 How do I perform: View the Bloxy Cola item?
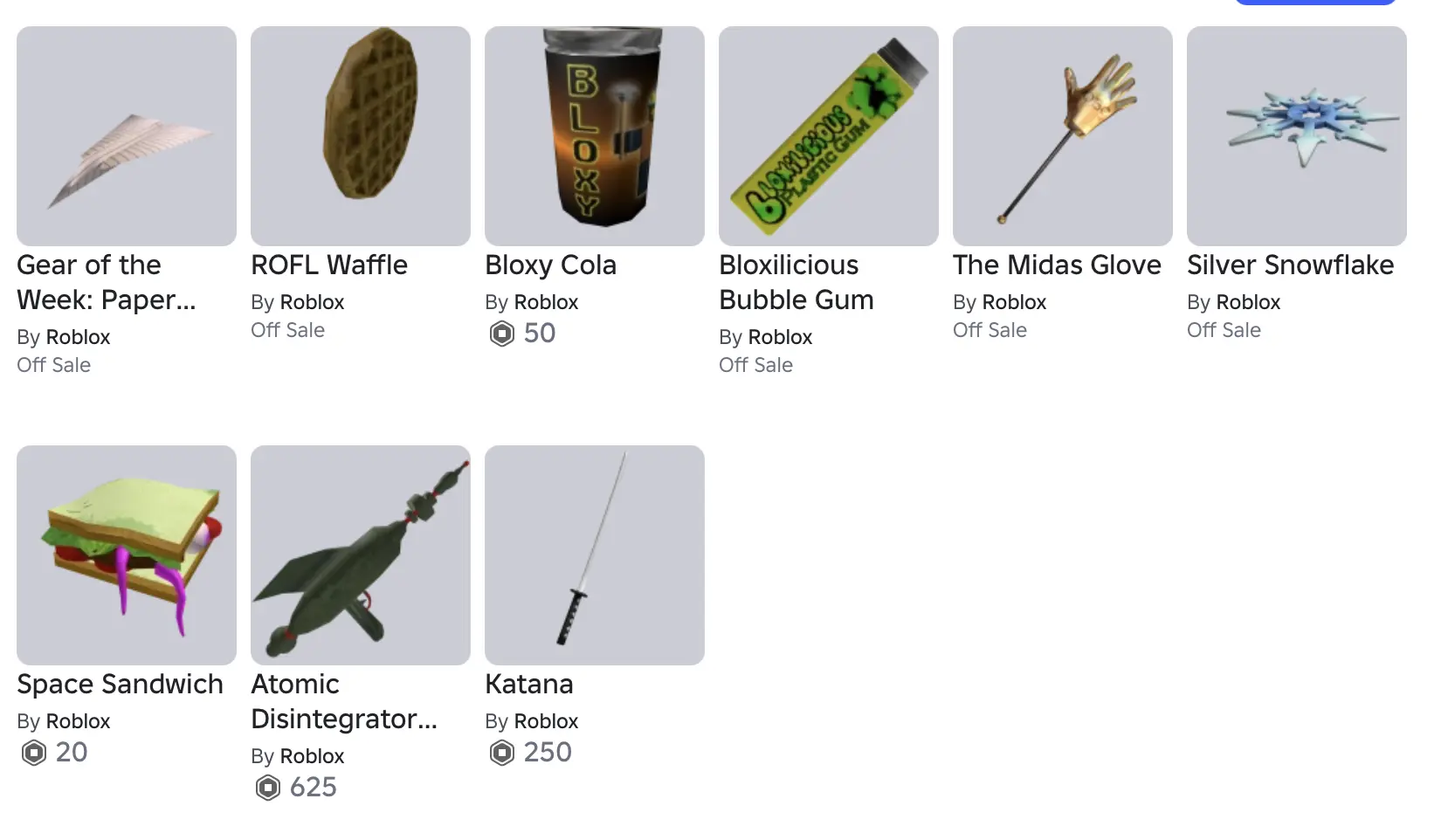click(x=594, y=136)
